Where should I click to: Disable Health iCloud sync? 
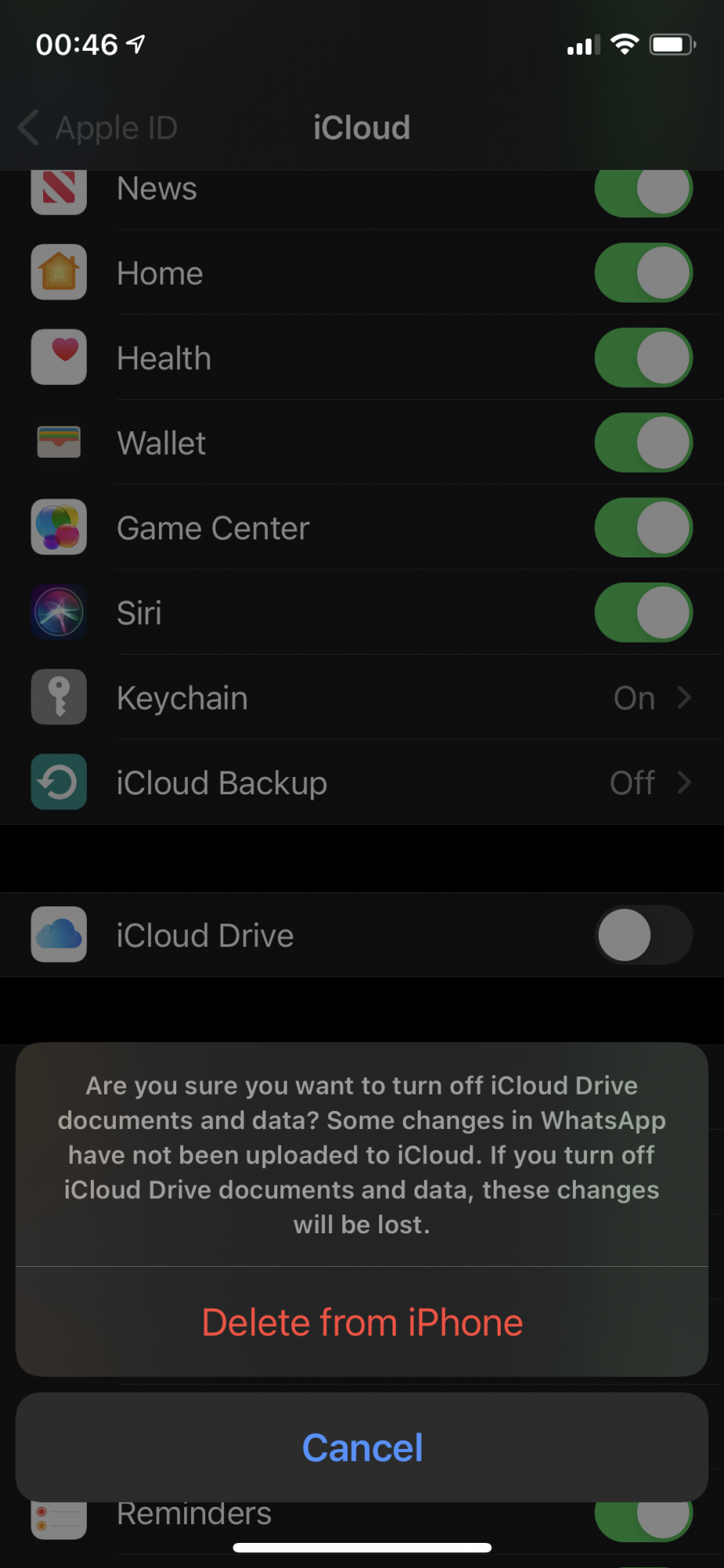point(643,358)
